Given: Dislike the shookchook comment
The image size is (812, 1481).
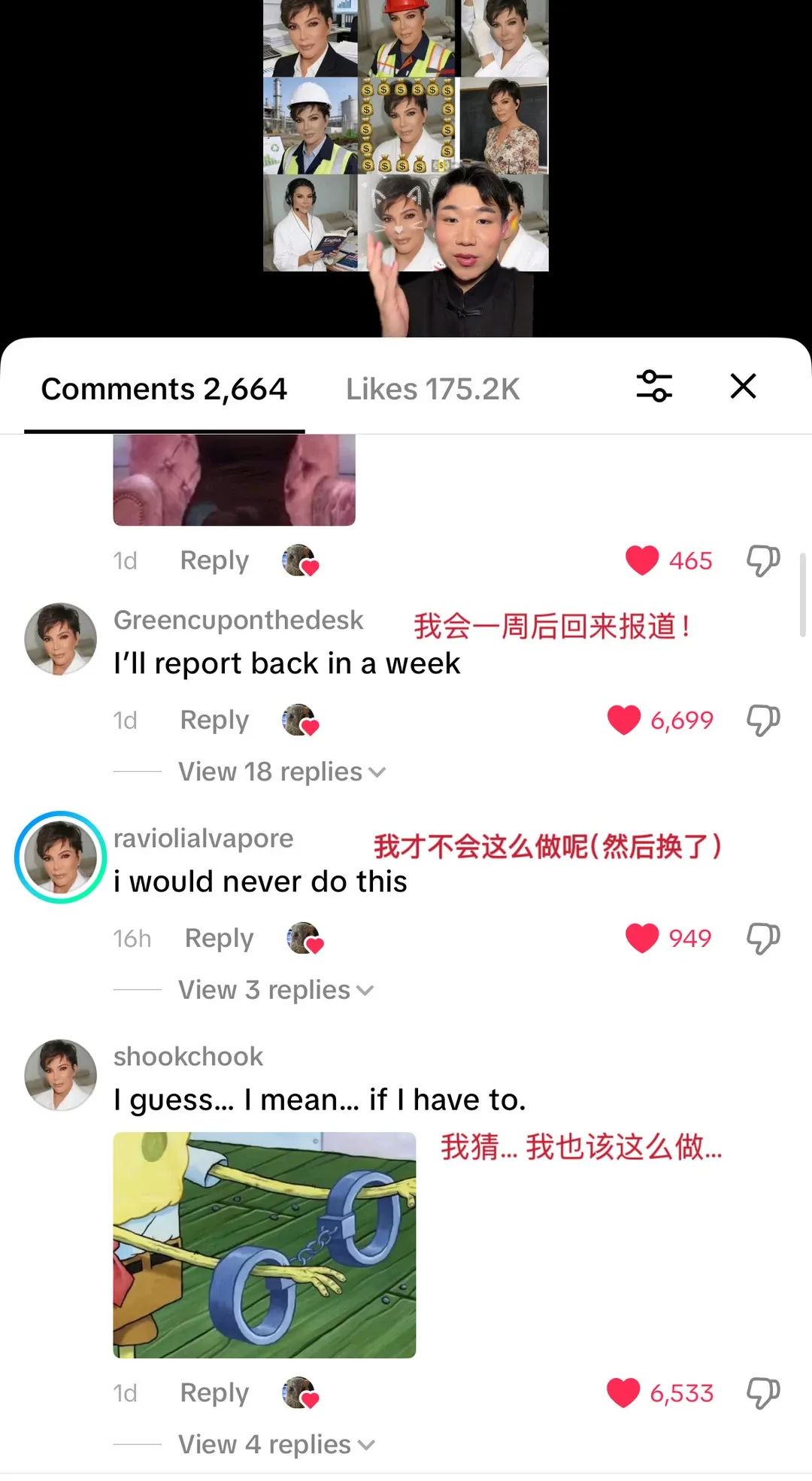Looking at the screenshot, I should pyautogui.click(x=762, y=1392).
